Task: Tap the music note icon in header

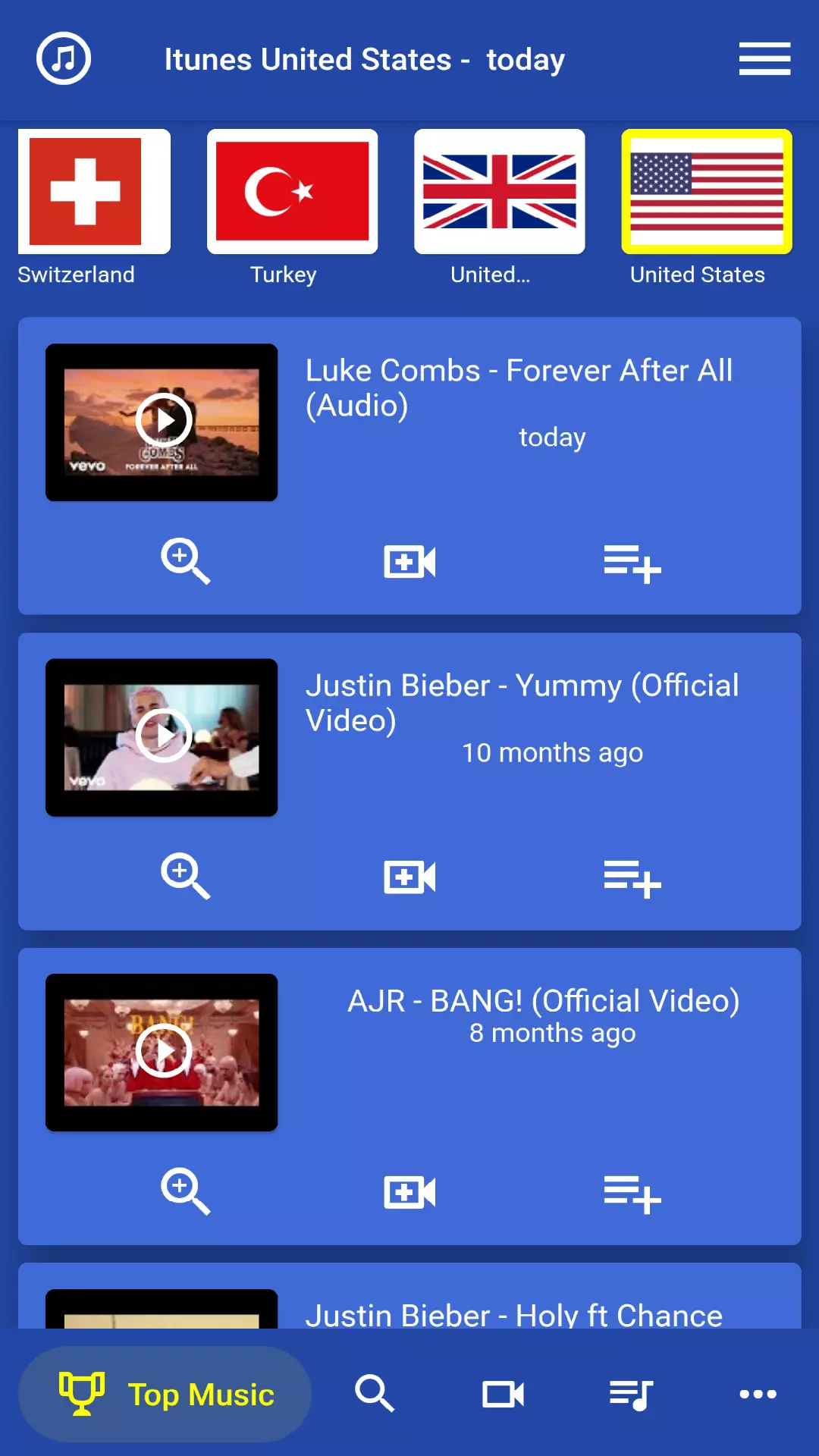Action: click(64, 58)
